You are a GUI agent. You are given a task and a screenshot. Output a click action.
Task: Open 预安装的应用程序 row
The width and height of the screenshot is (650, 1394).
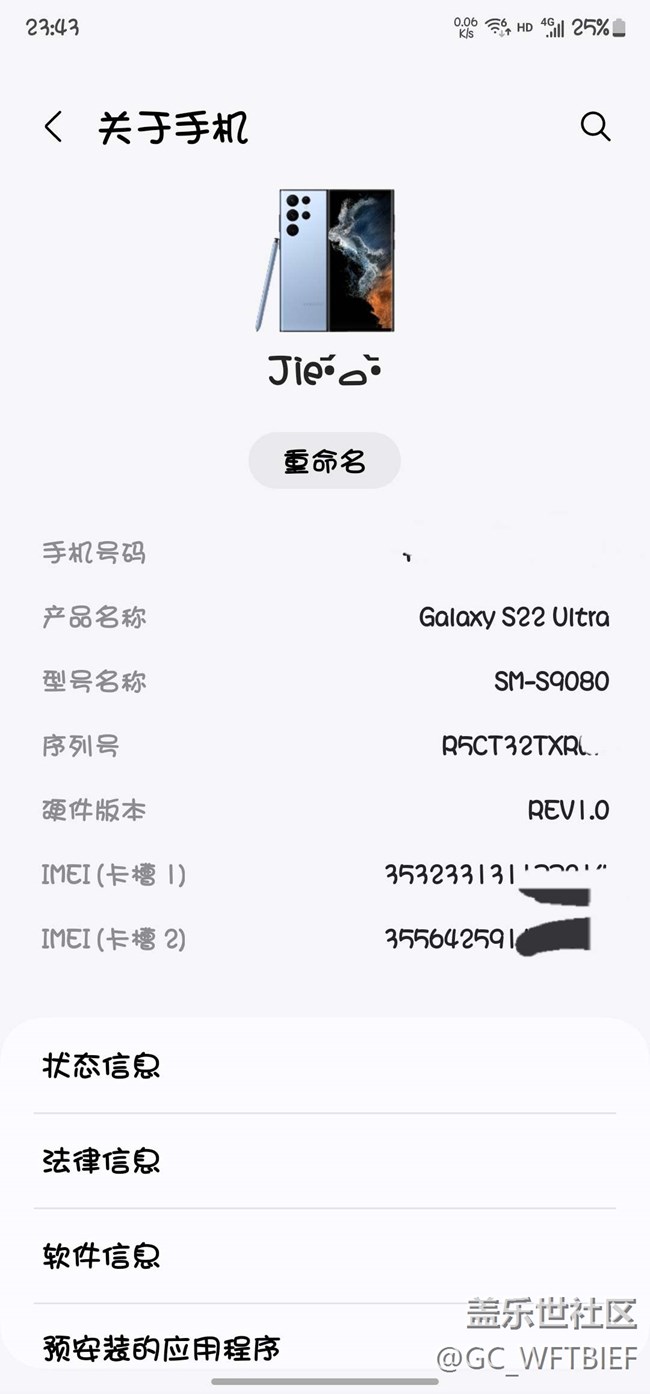click(325, 1348)
